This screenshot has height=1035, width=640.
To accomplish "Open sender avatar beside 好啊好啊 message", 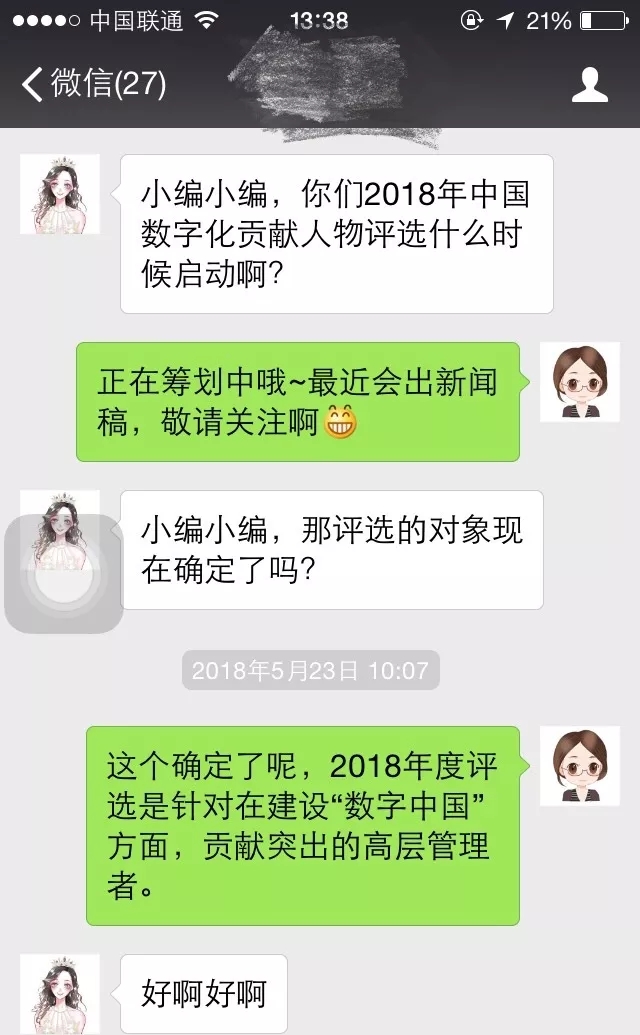I will coord(60,994).
